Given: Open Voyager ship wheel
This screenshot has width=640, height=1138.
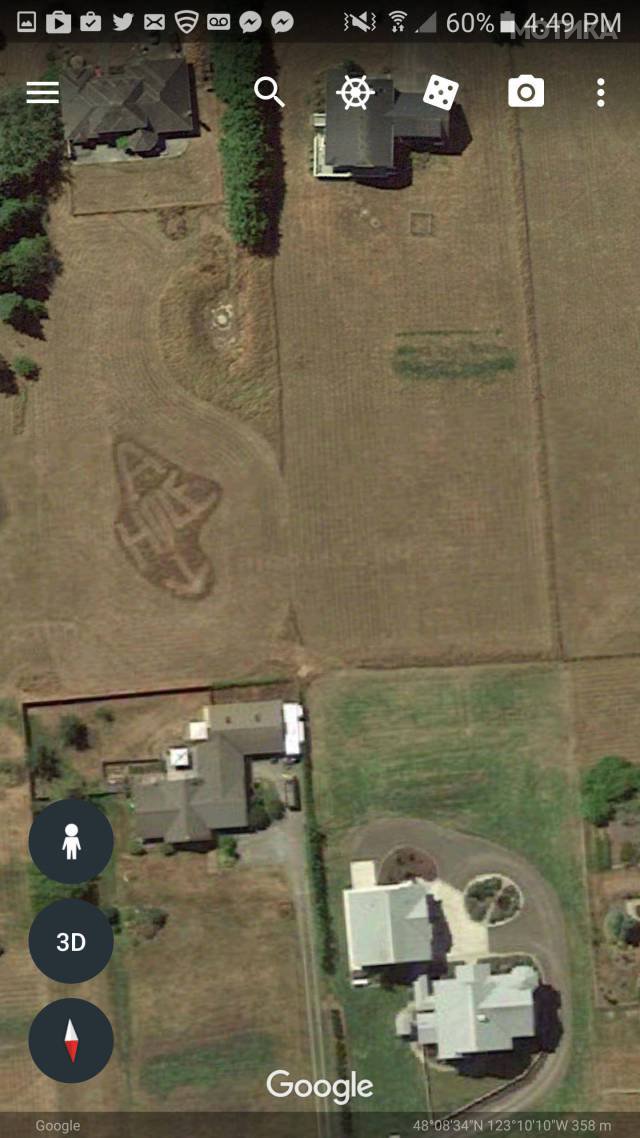Looking at the screenshot, I should click(355, 92).
